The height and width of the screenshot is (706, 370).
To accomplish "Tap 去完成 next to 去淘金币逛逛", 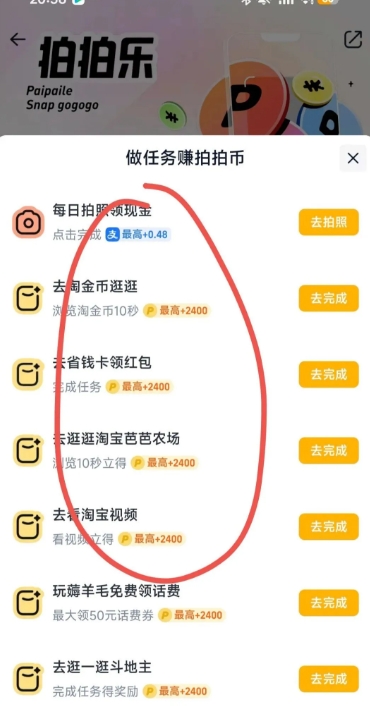I will (x=329, y=298).
